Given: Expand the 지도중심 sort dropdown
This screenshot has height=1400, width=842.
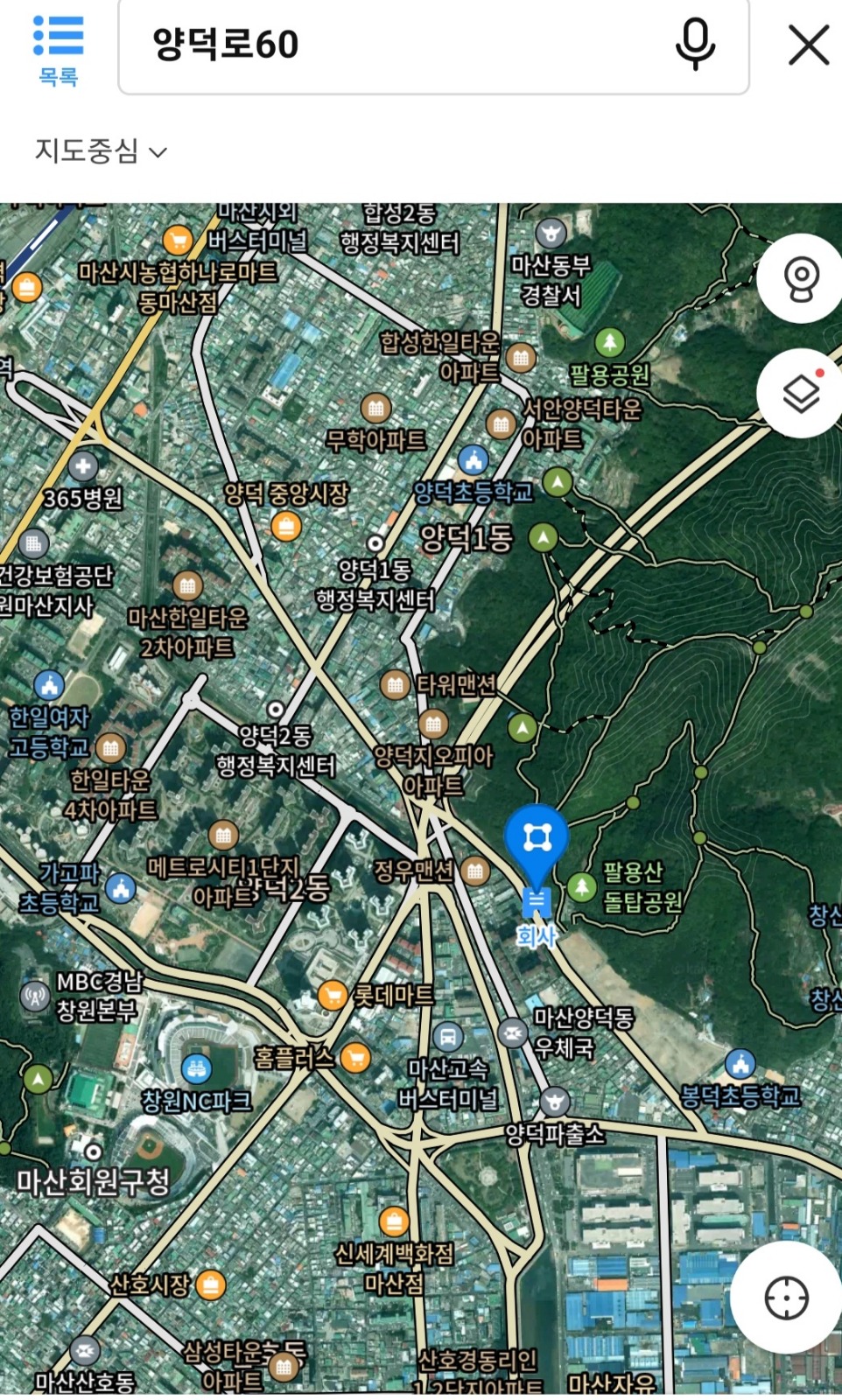Looking at the screenshot, I should pos(100,151).
